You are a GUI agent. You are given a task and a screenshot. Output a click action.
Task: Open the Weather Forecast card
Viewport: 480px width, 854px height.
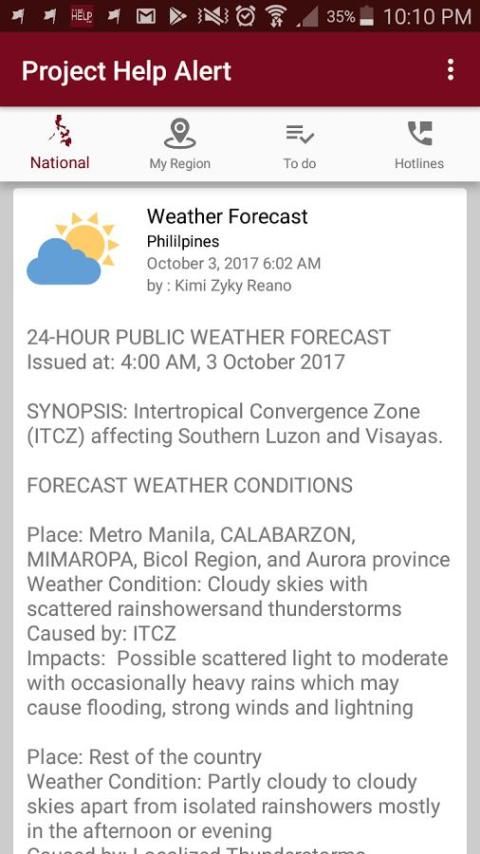(x=240, y=521)
